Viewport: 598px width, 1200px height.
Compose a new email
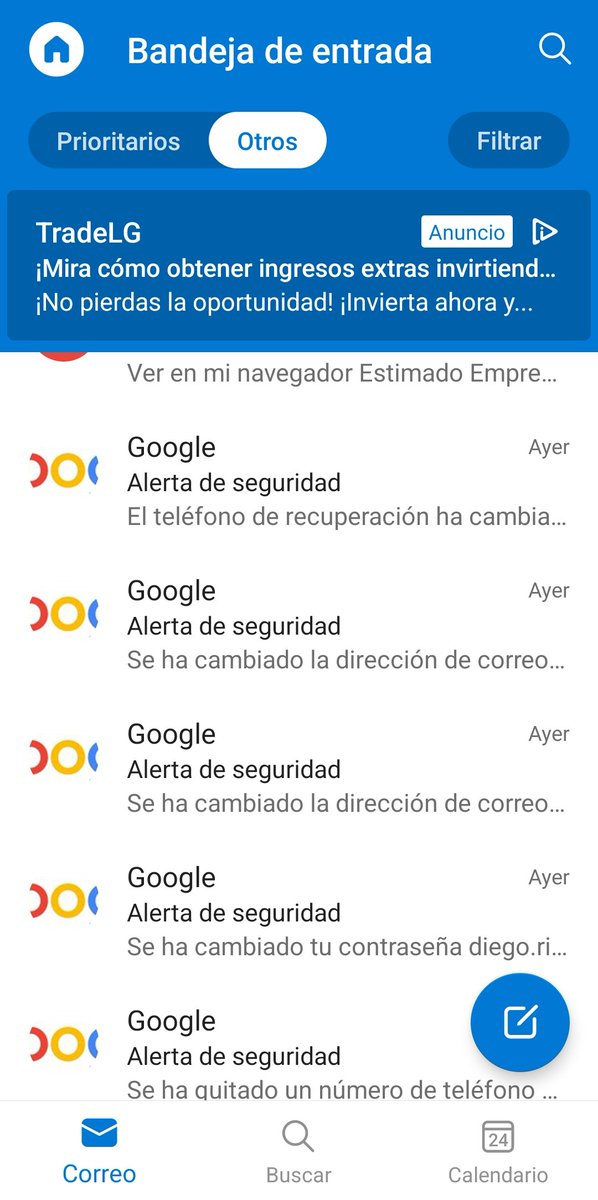pos(520,1023)
